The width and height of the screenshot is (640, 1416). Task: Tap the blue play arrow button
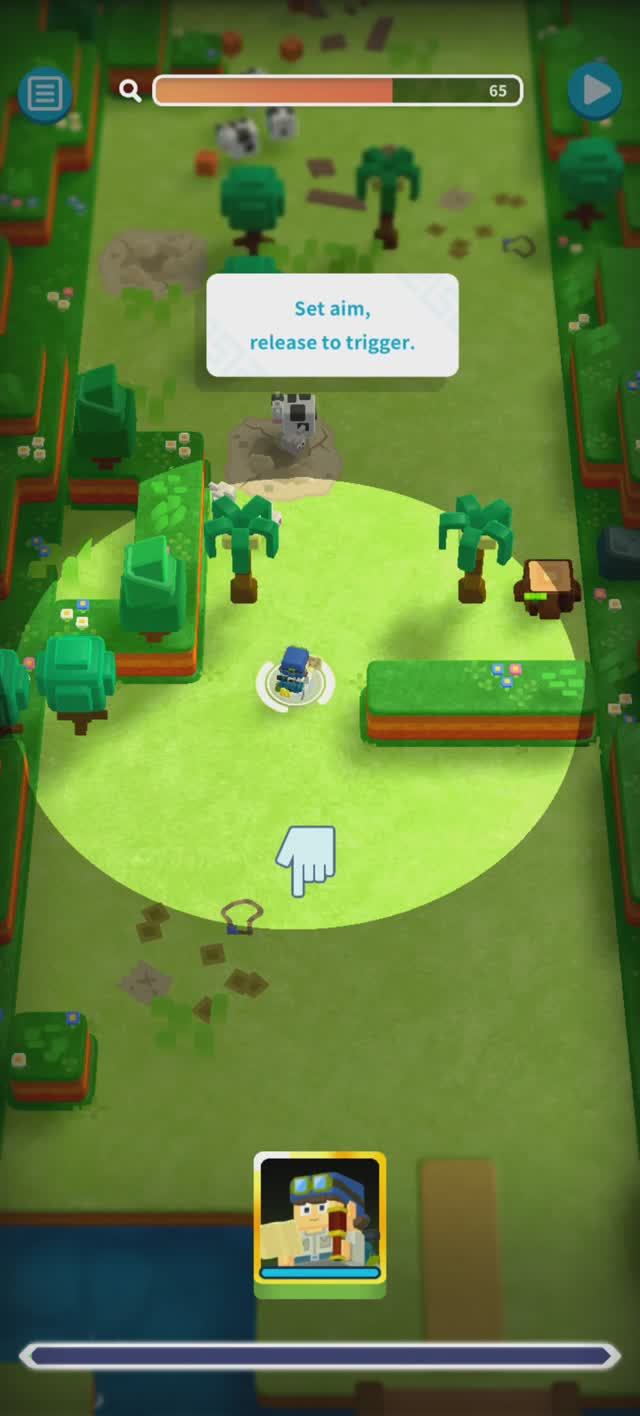click(x=595, y=91)
